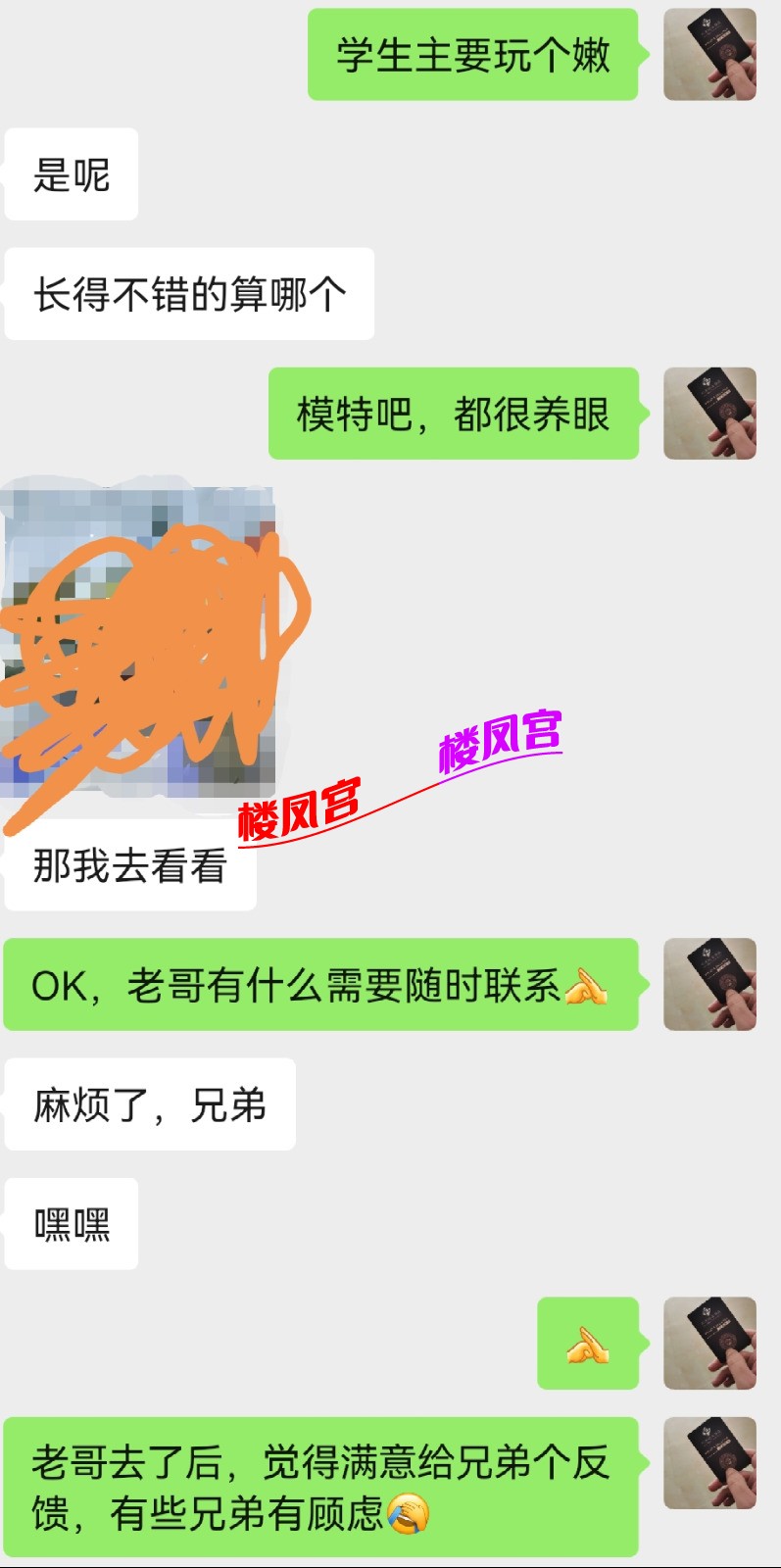Select the 麻烦了，兄弟 message
The width and height of the screenshot is (781, 1568).
click(147, 1104)
